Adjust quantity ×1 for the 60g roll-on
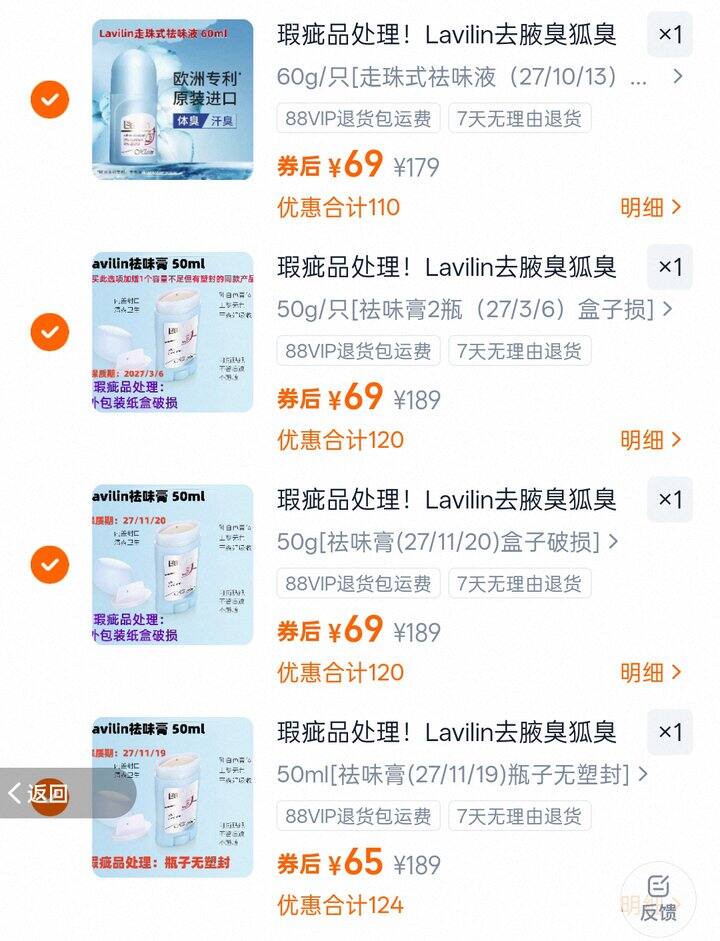This screenshot has height=941, width=720. point(669,35)
